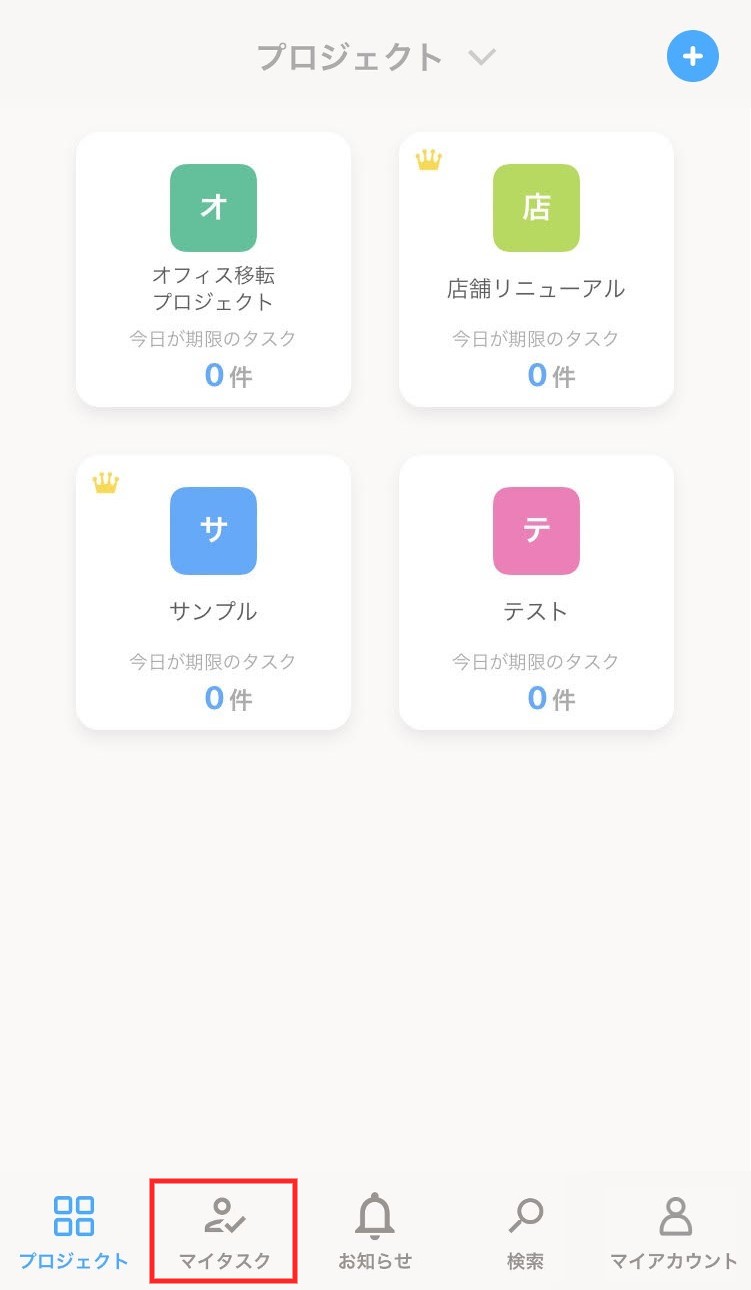Tap the crown badge on サンプル project

coord(106,484)
